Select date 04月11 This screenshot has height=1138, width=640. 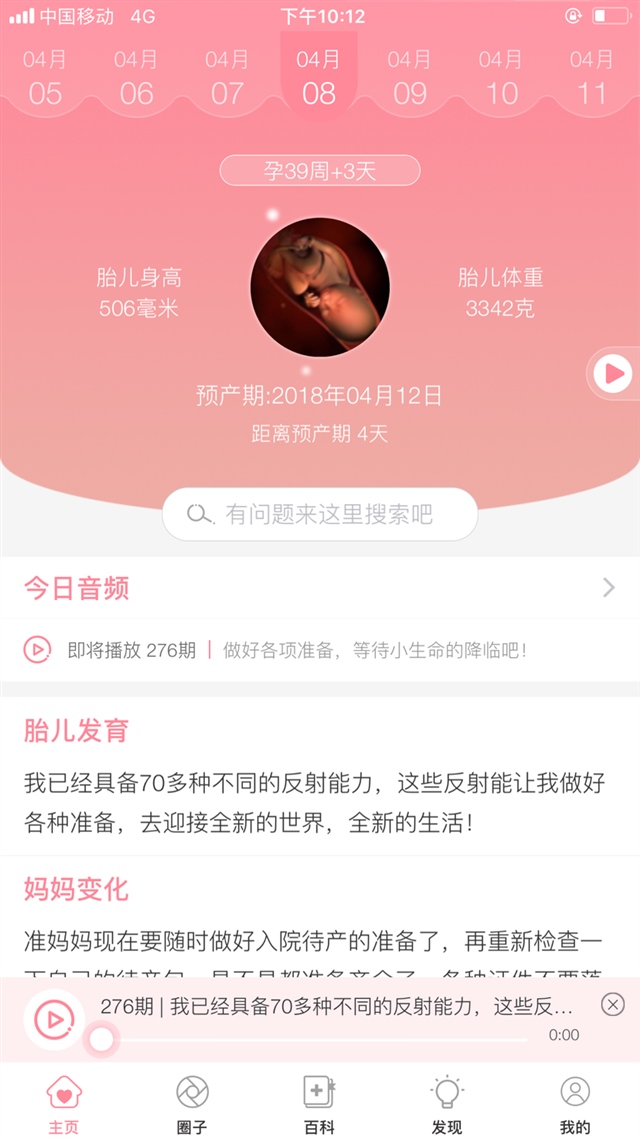pos(591,79)
